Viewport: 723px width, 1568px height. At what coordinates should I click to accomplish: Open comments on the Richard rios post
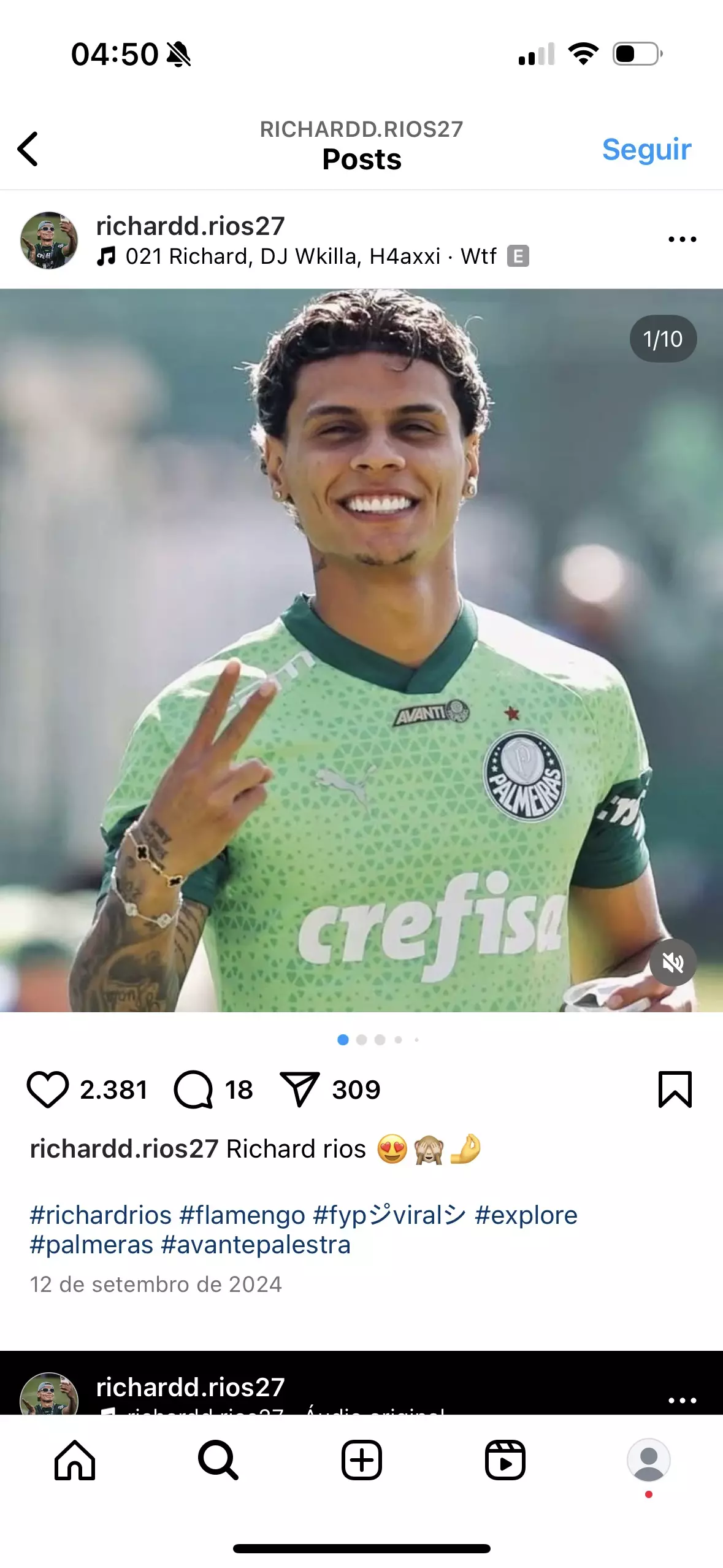click(x=193, y=1090)
